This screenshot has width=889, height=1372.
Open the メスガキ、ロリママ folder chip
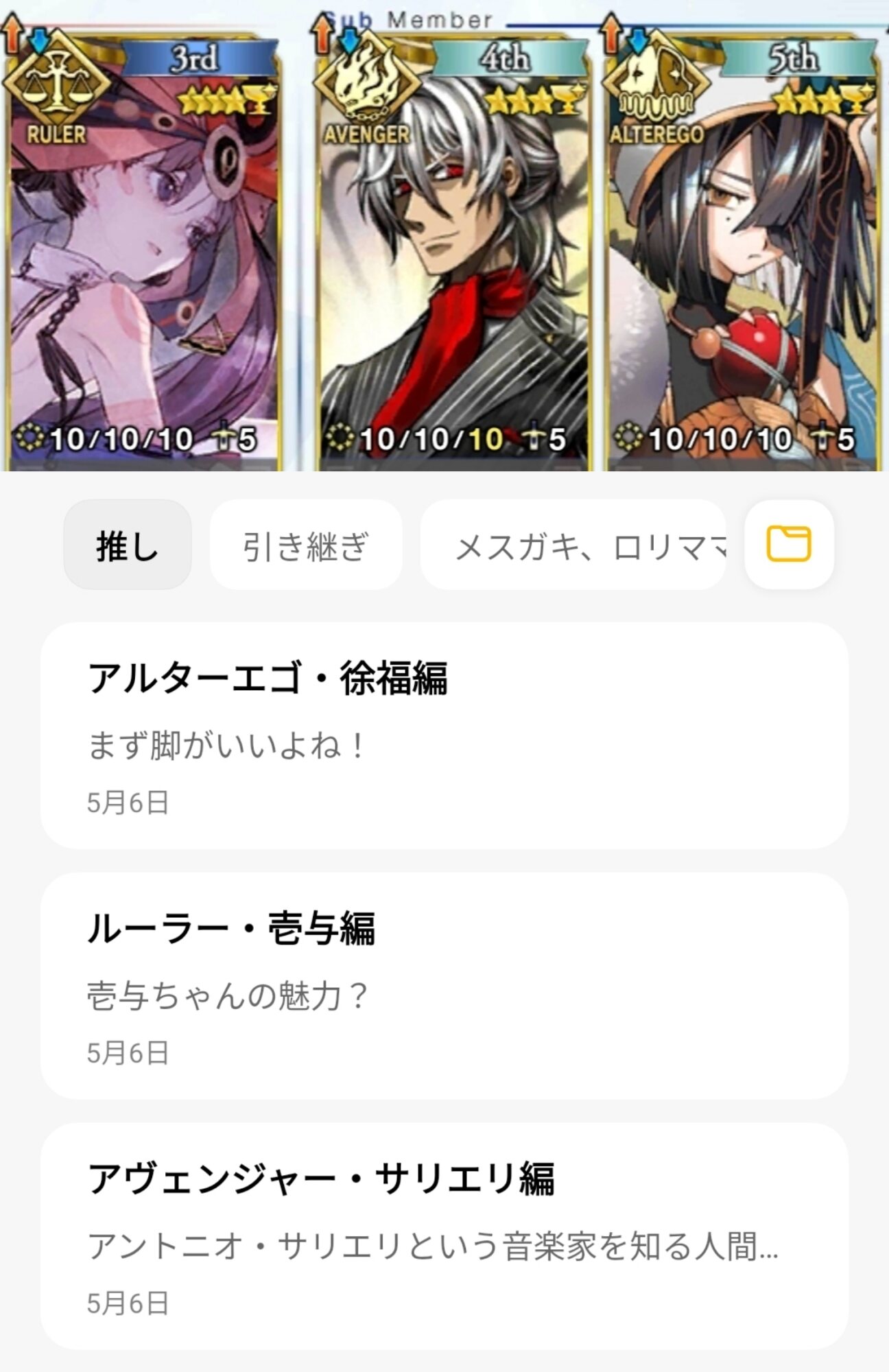click(573, 545)
